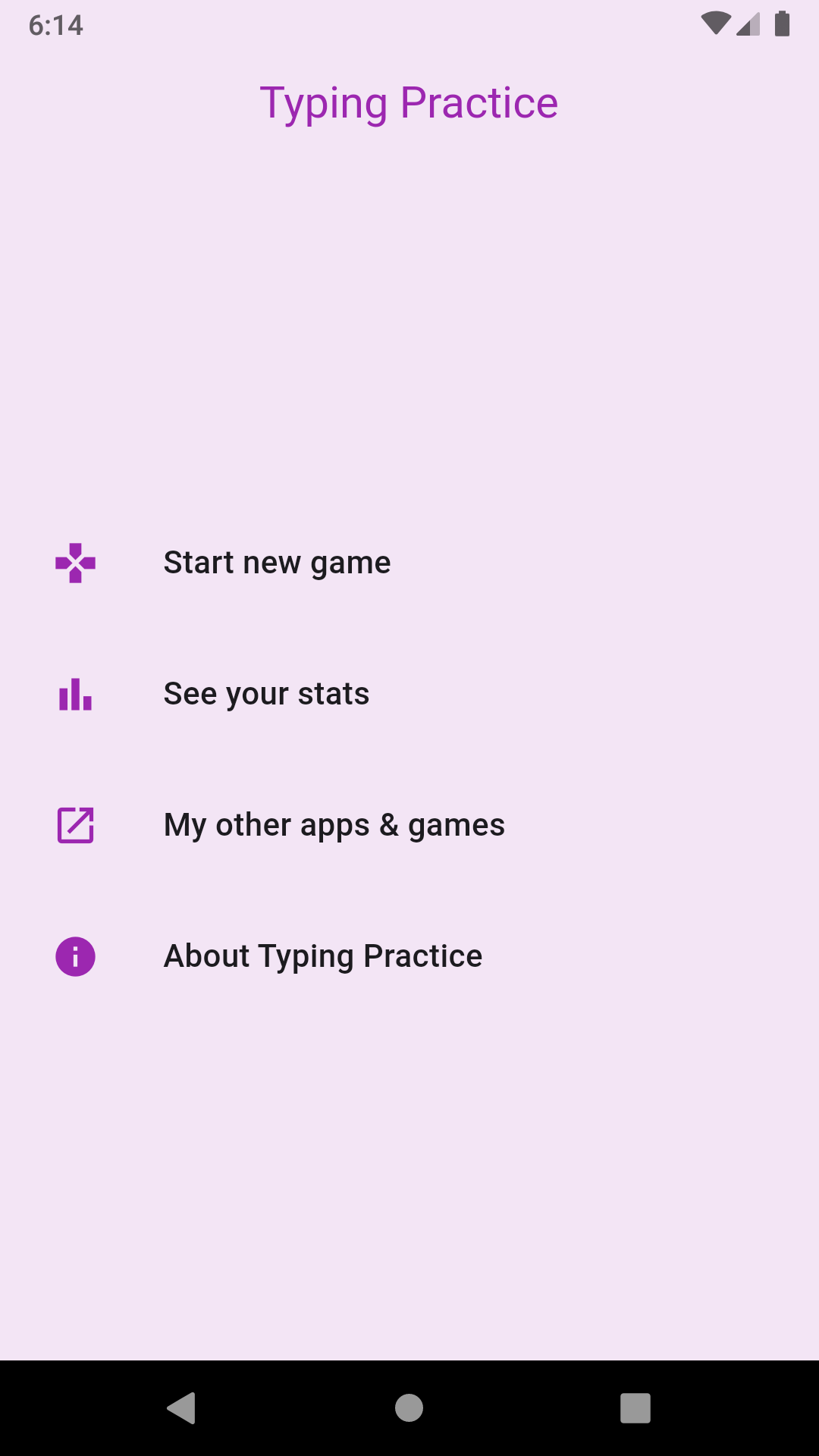Open My other apps & games
The image size is (819, 1456).
pyautogui.click(x=334, y=825)
